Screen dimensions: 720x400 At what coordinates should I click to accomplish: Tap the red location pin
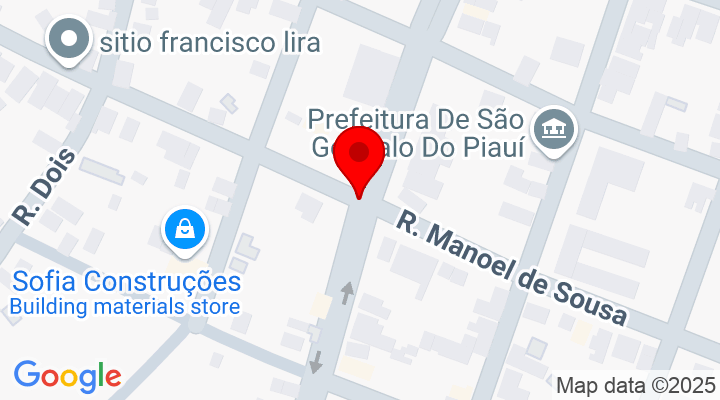click(x=359, y=157)
